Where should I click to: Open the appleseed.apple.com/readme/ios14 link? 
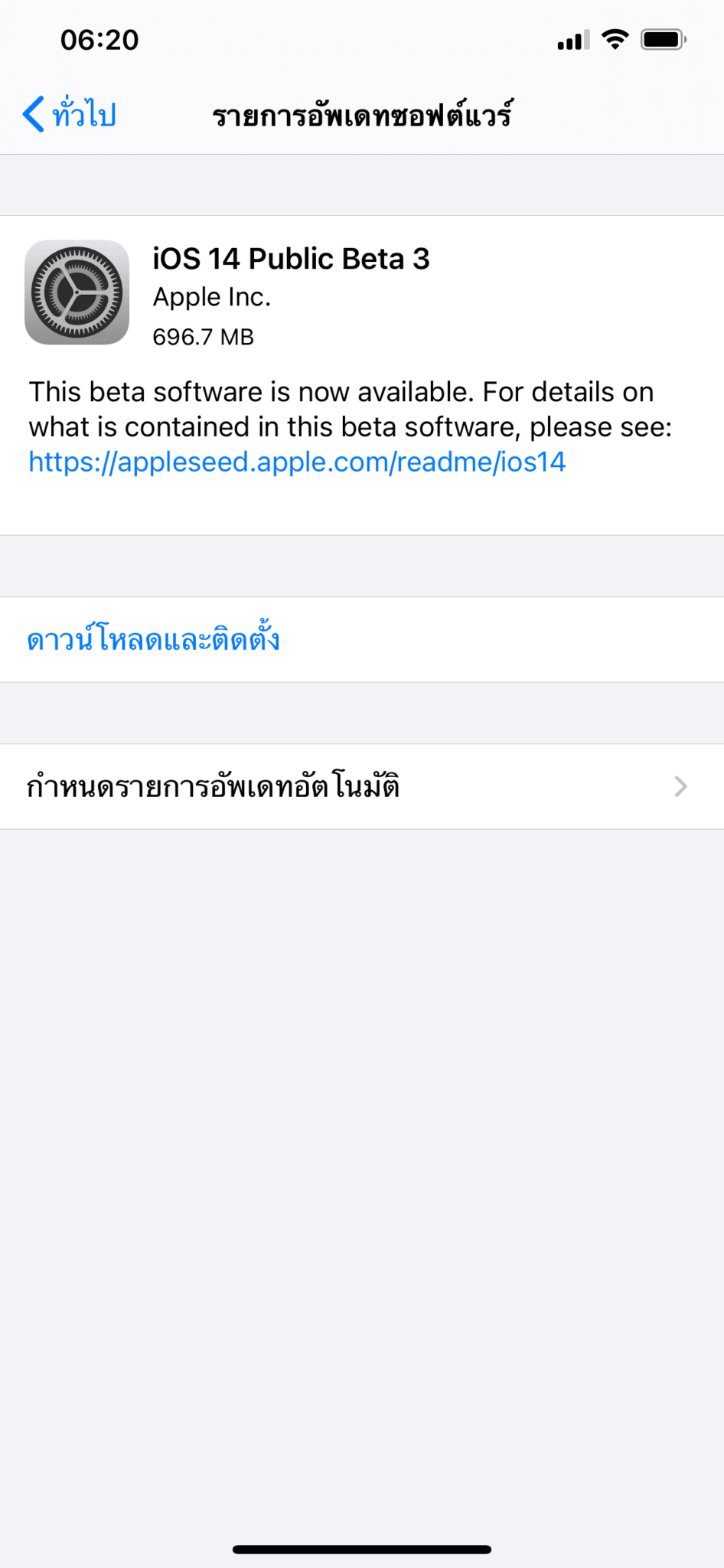(295, 462)
